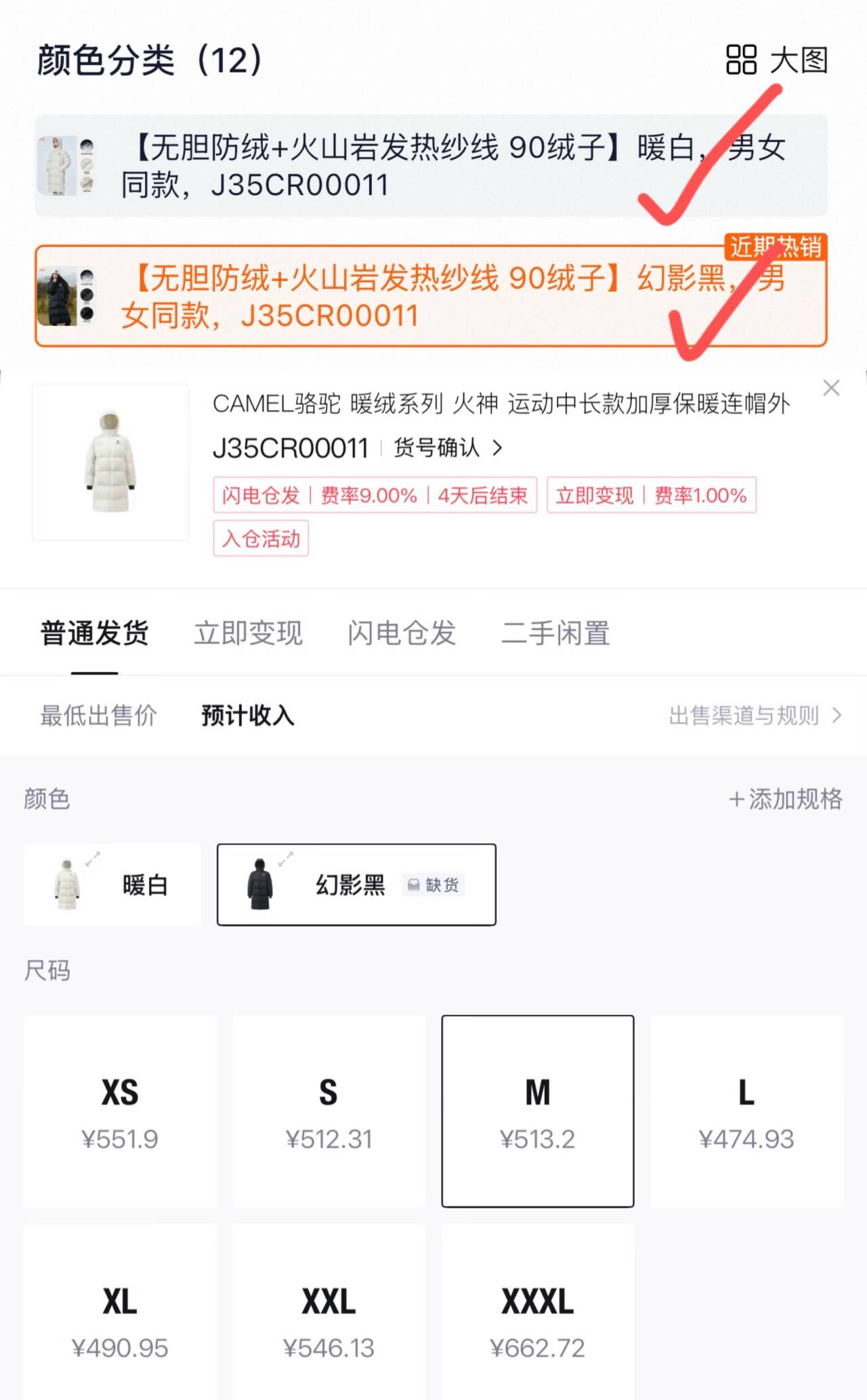The image size is (867, 1400).
Task: Tap the 闪电仓发 费率9.00% promo tag
Action: [x=375, y=495]
